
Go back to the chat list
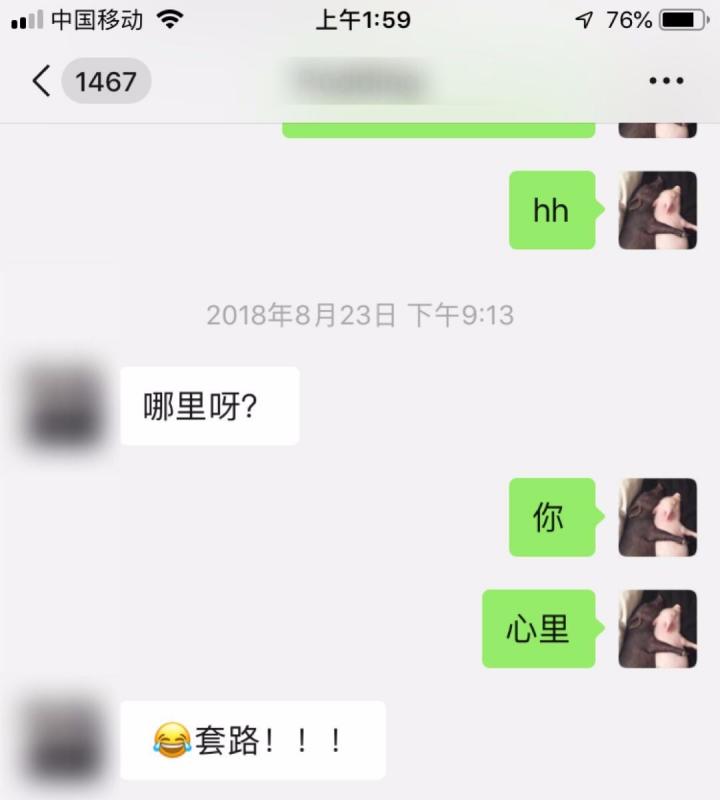click(x=42, y=81)
